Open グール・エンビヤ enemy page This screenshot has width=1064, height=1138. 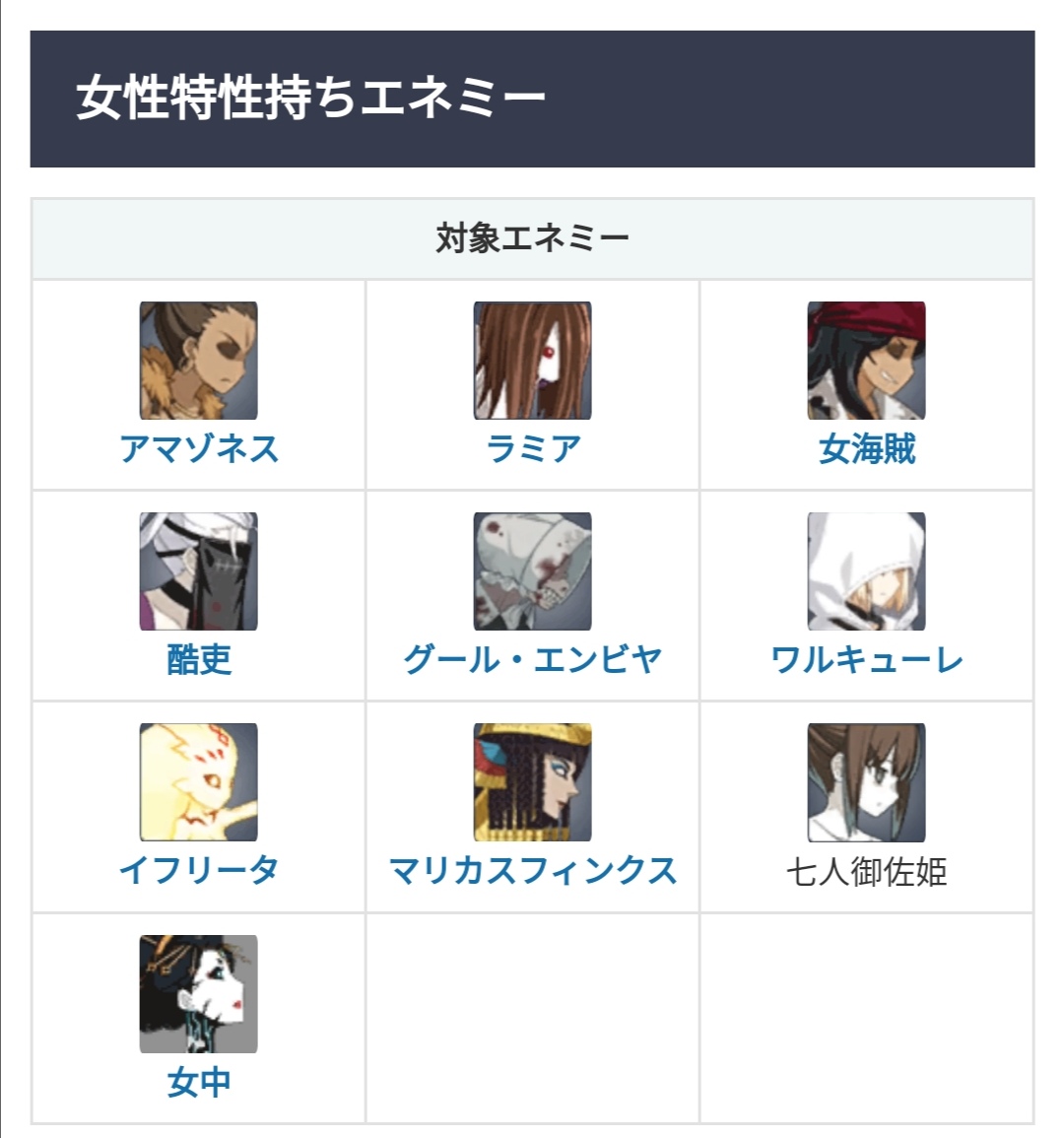click(533, 660)
